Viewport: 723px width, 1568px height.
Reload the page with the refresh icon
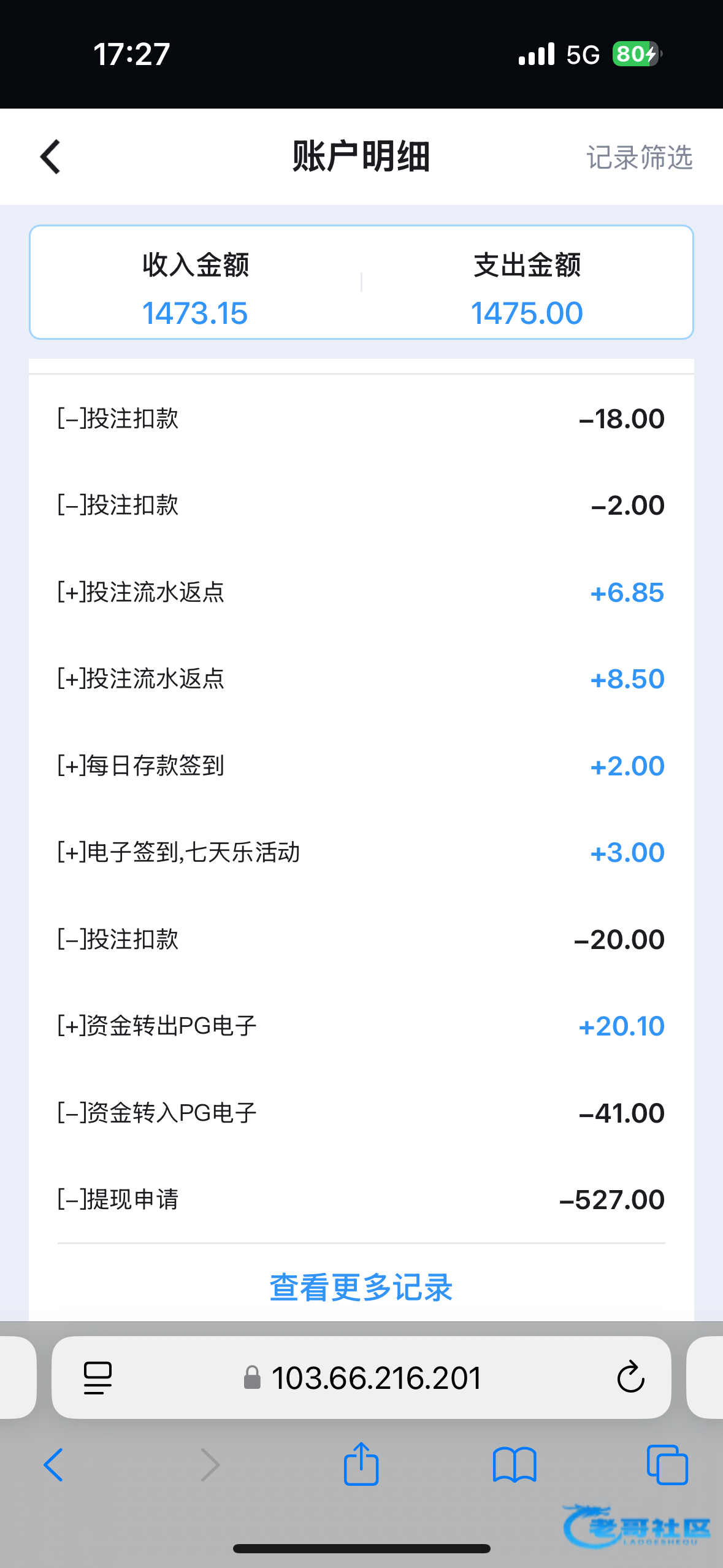point(630,1378)
